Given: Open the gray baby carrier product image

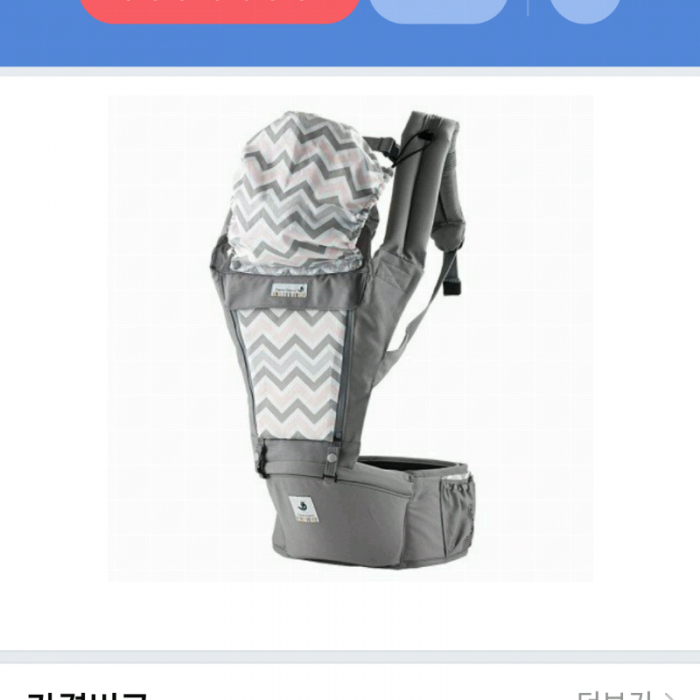Looking at the screenshot, I should [350, 338].
